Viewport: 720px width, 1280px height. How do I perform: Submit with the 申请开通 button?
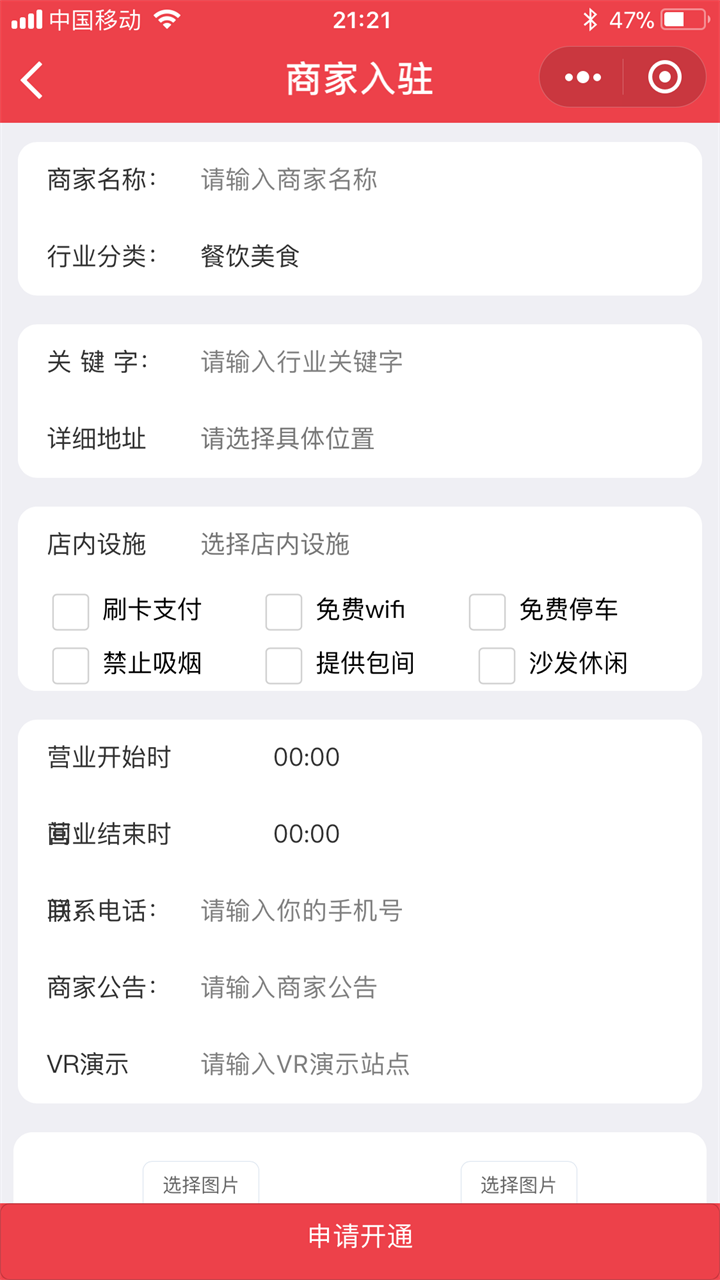[360, 1237]
